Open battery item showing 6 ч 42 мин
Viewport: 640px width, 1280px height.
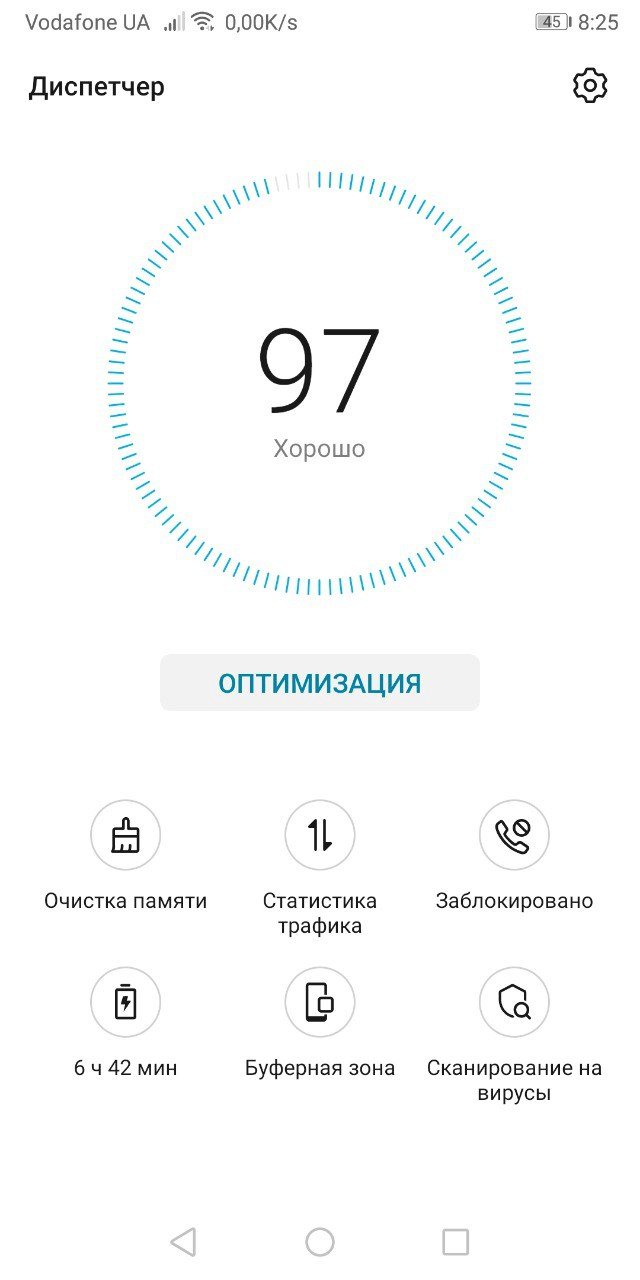(125, 1002)
